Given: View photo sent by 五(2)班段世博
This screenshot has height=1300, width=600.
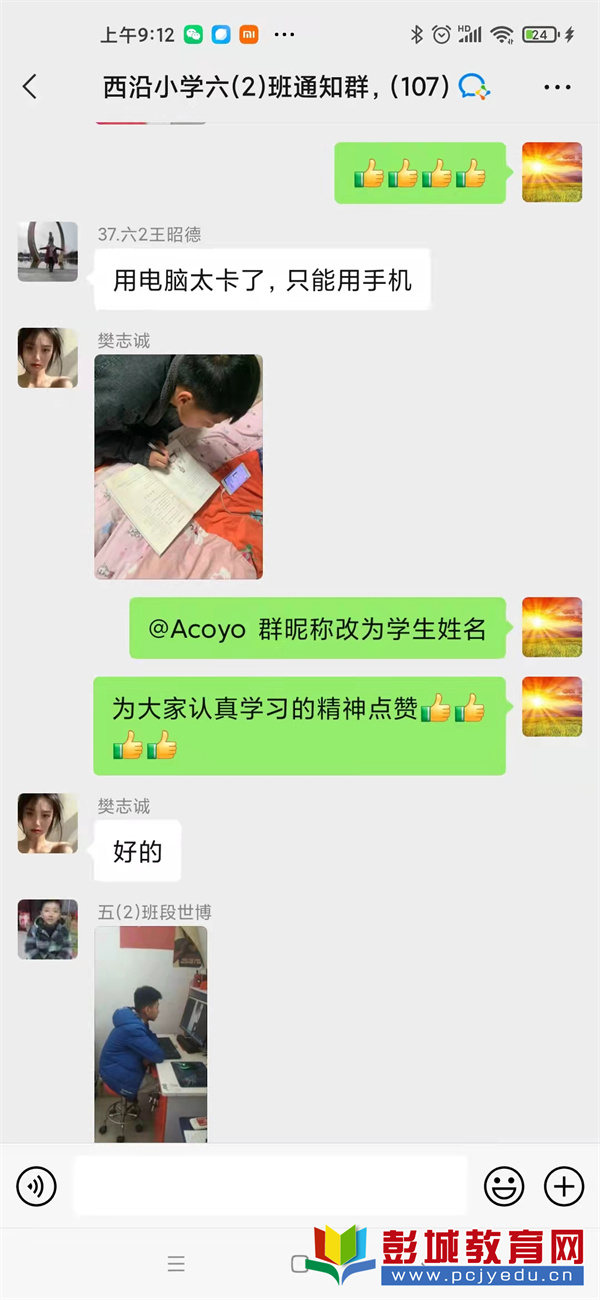Looking at the screenshot, I should click(x=151, y=1034).
